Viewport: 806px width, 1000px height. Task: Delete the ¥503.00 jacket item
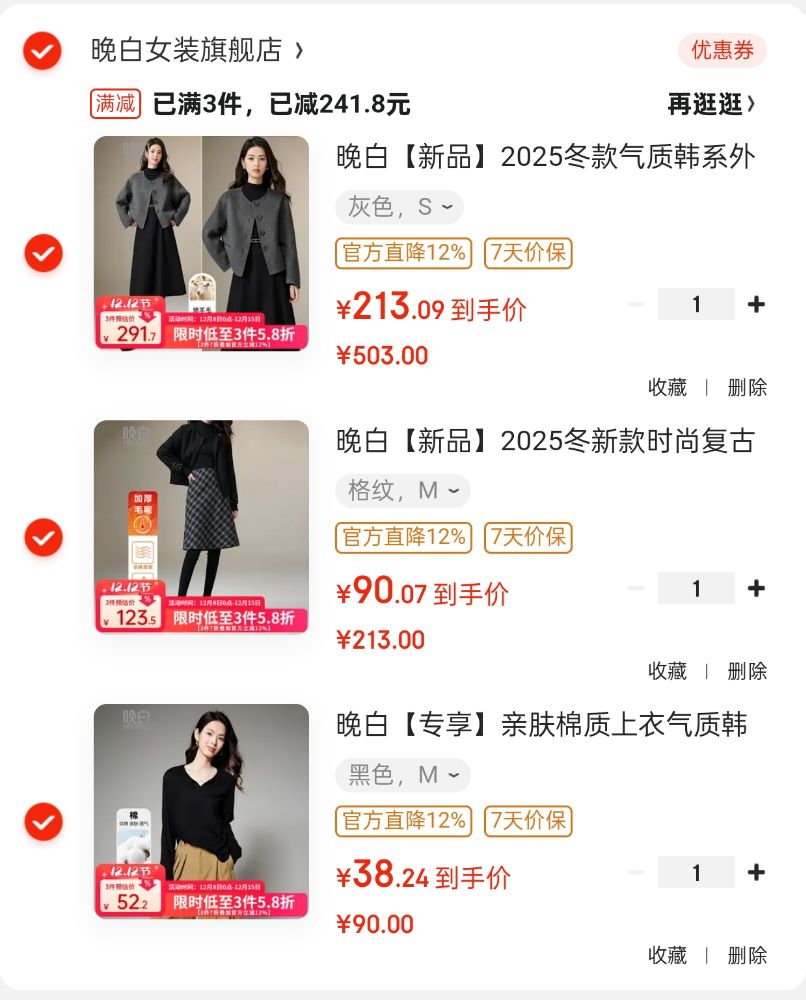click(x=746, y=387)
